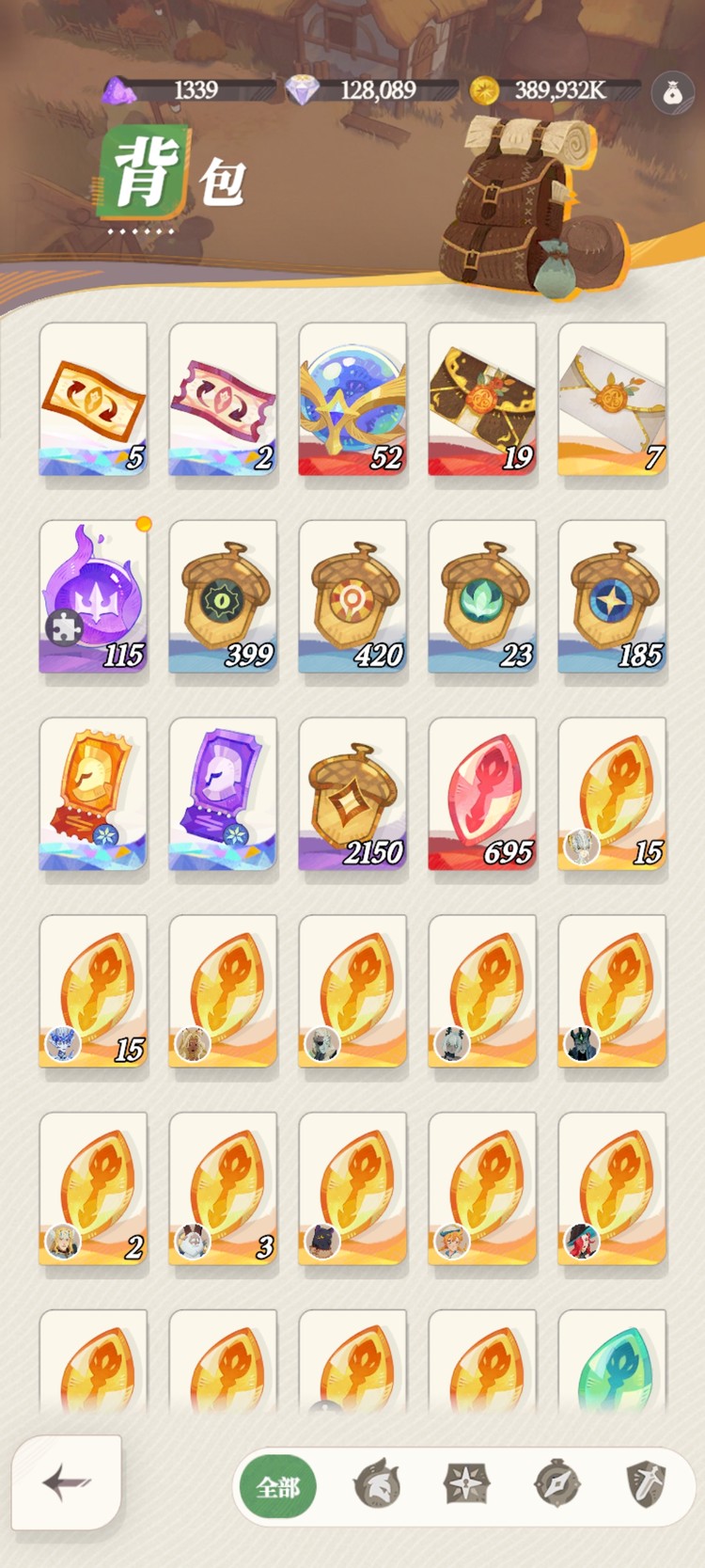This screenshot has height=1568, width=705.
Task: Open the pink ticket item with 2
Action: pos(223,400)
